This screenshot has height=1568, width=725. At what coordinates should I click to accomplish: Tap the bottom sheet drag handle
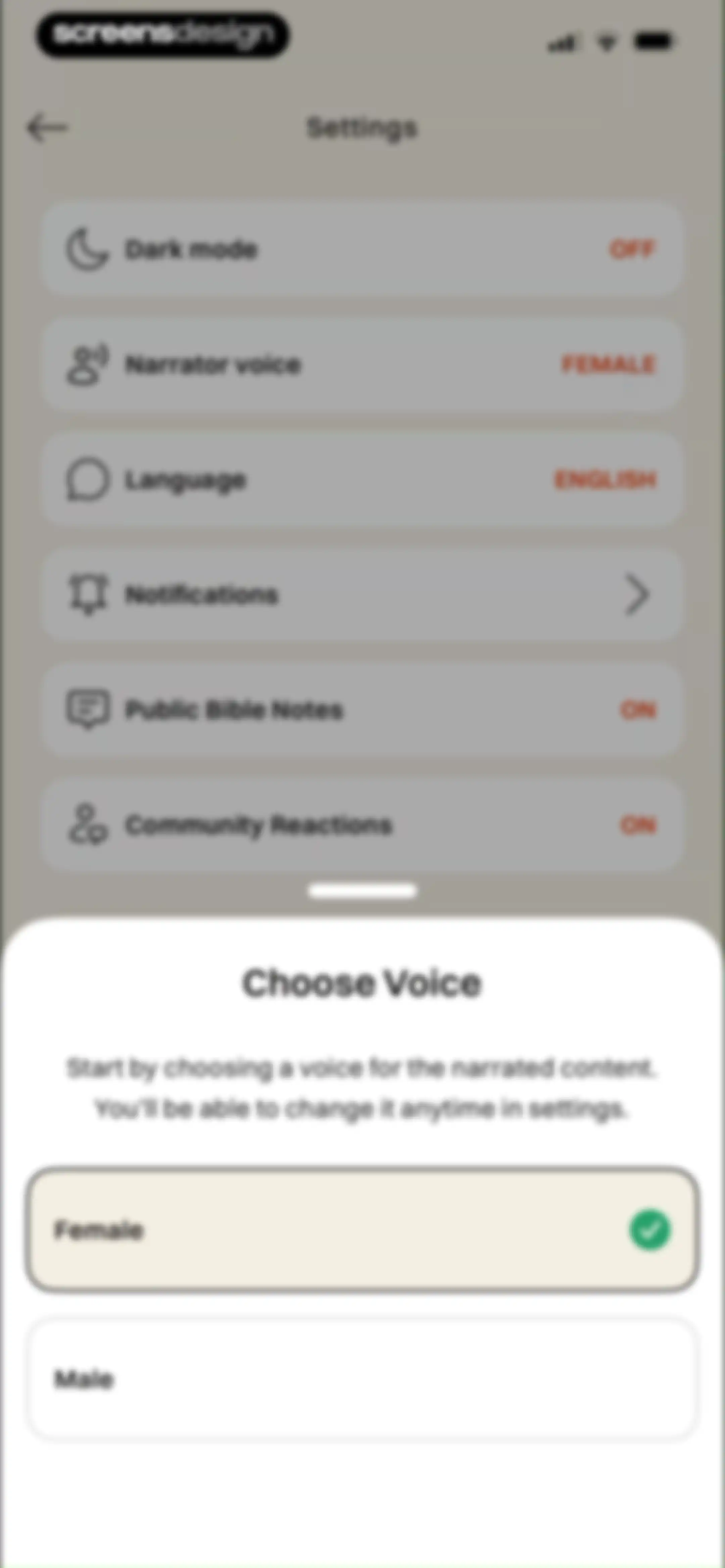[362, 891]
